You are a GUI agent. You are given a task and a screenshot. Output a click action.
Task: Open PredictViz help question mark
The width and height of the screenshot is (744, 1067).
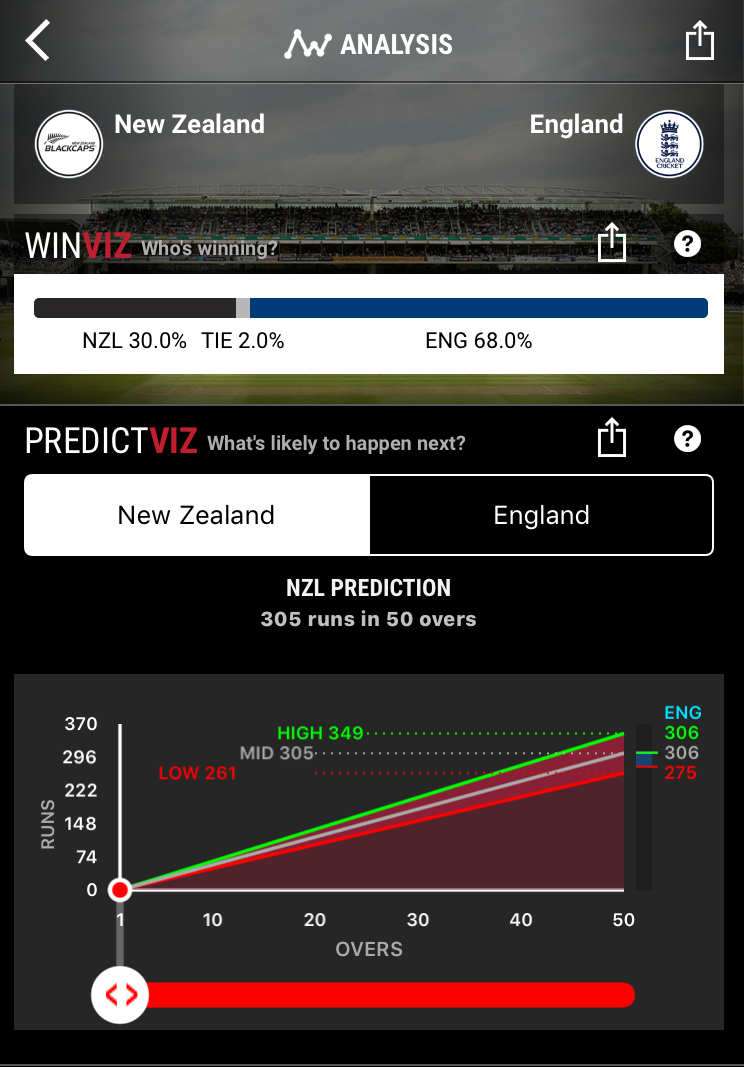(687, 439)
